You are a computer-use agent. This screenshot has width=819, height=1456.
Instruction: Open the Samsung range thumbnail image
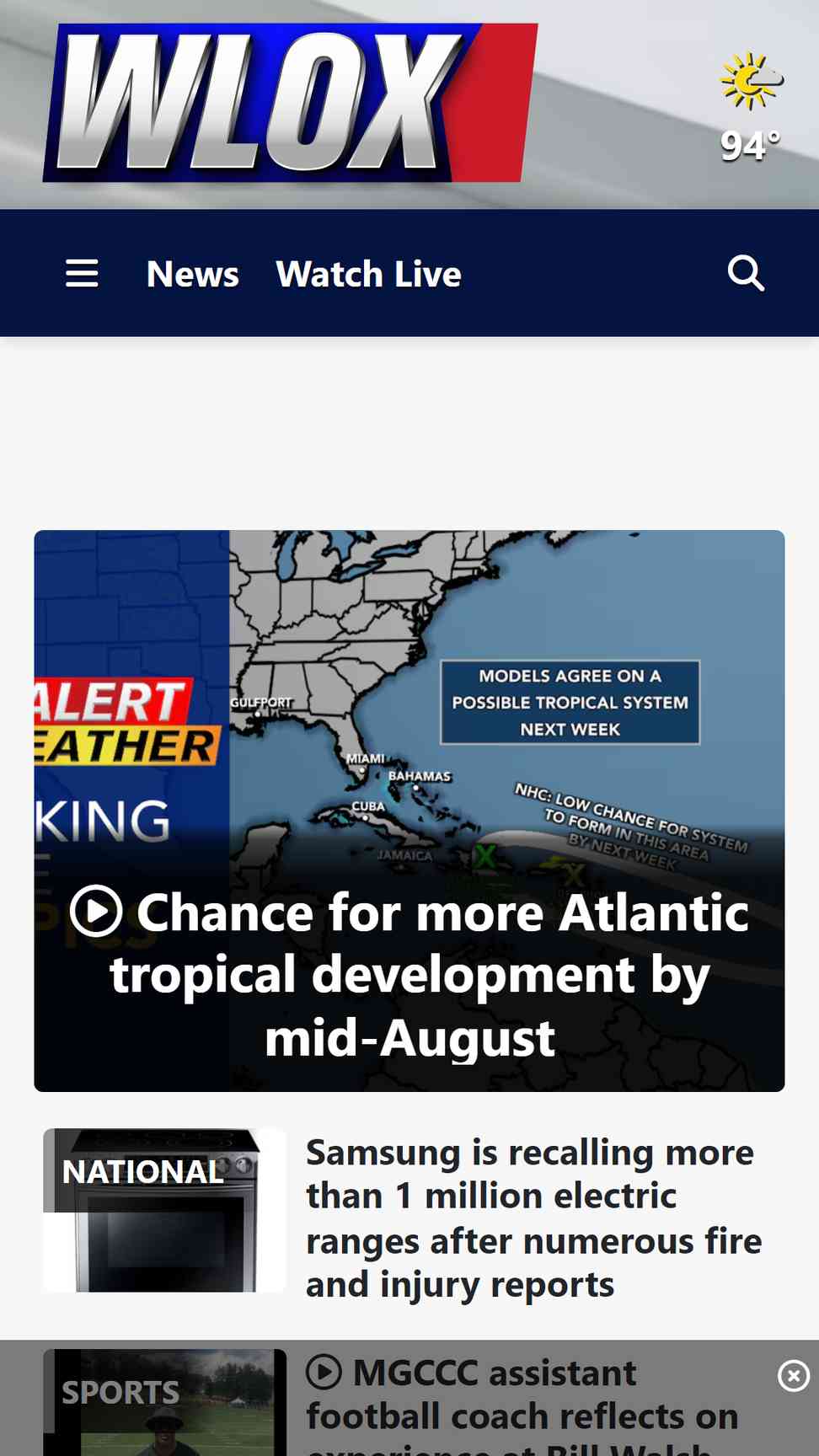[x=164, y=1210]
